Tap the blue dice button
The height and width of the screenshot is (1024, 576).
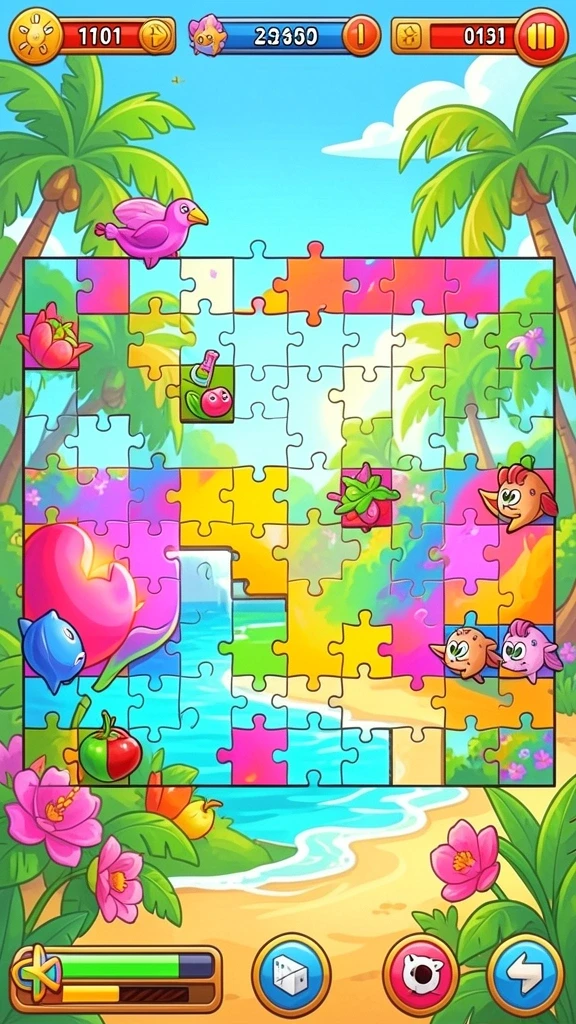click(x=291, y=976)
